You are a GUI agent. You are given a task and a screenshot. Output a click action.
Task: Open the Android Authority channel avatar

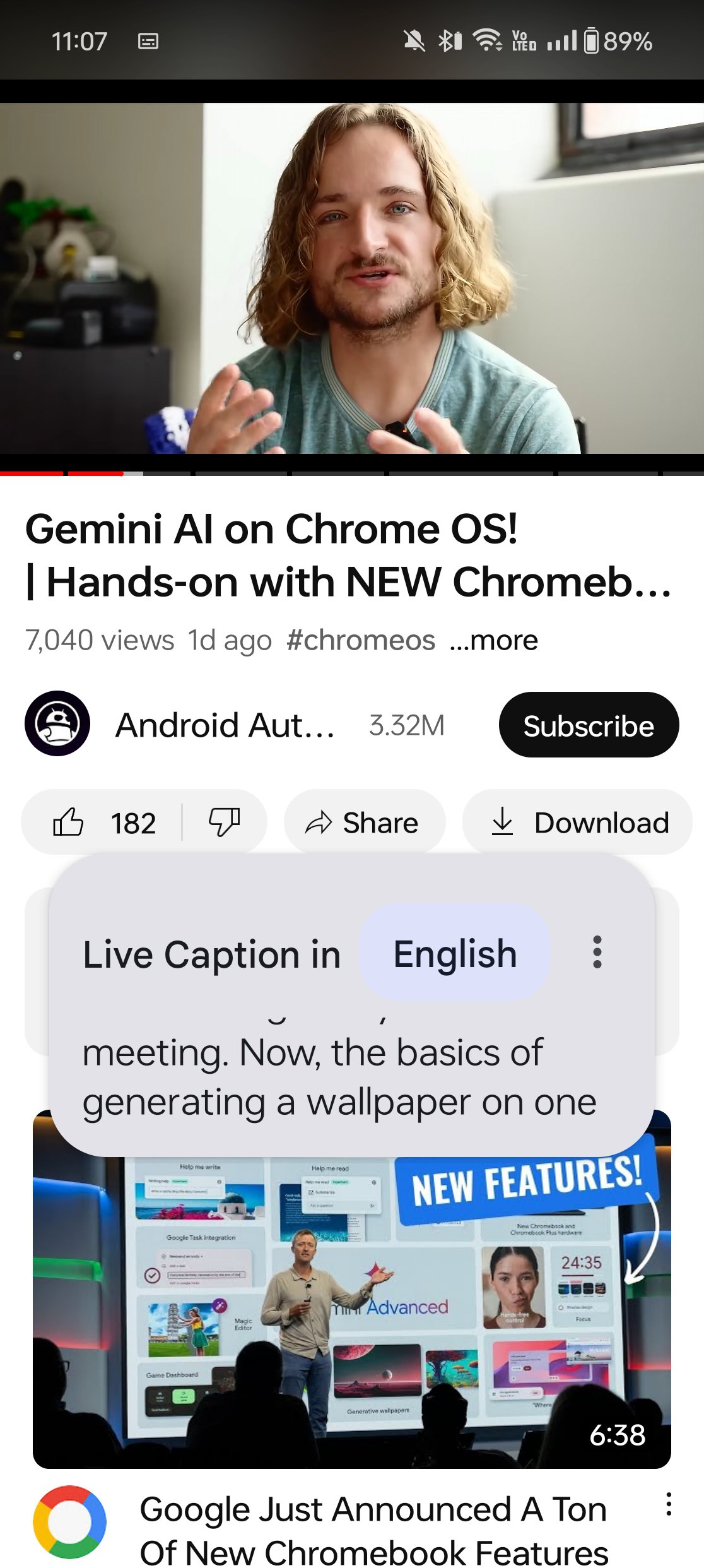[x=57, y=724]
